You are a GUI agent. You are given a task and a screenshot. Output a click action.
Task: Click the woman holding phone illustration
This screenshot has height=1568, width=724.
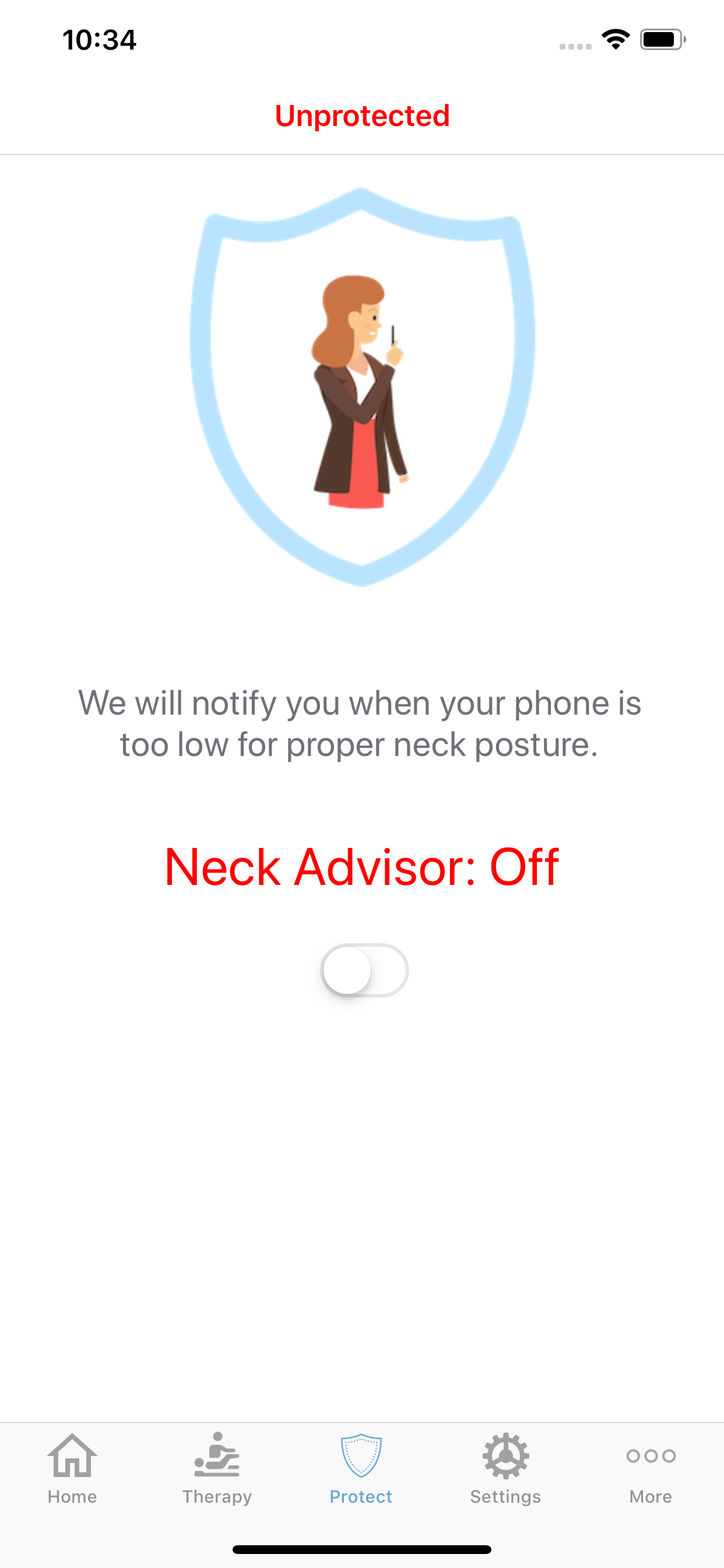pos(358,390)
